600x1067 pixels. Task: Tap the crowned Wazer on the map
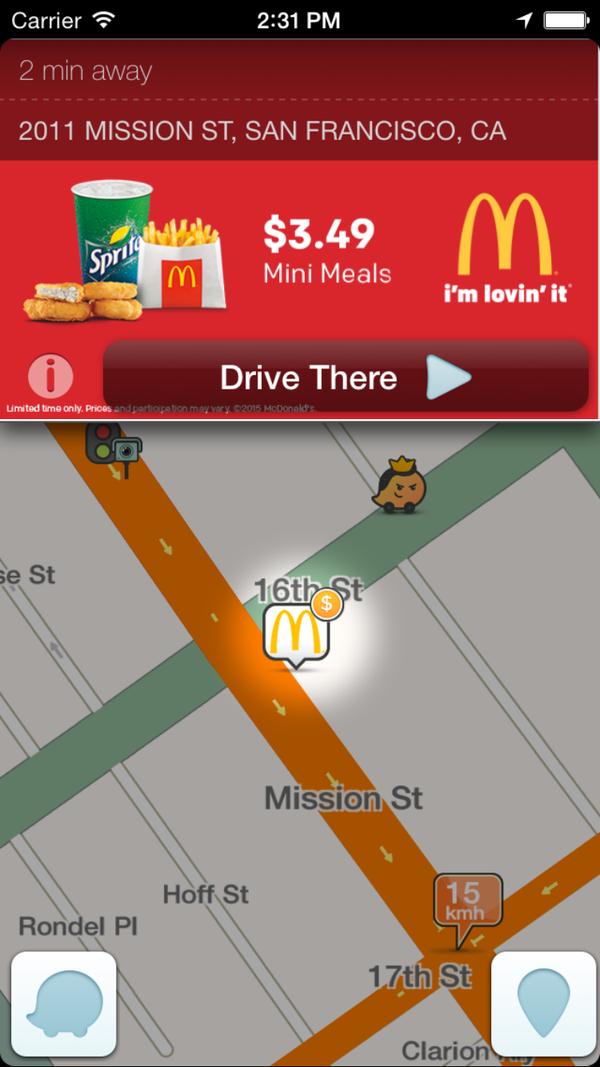(x=401, y=487)
